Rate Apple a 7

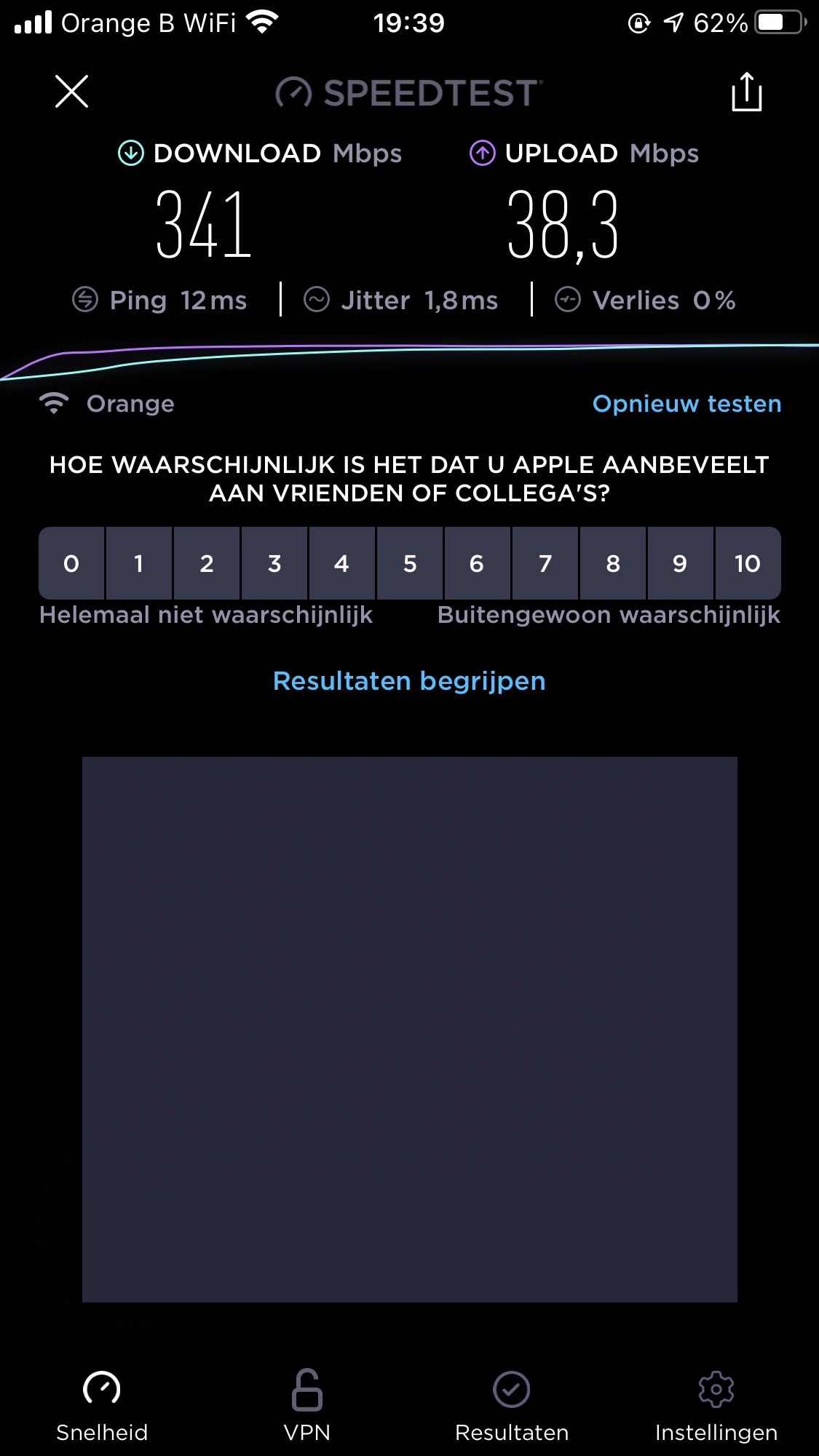(545, 563)
